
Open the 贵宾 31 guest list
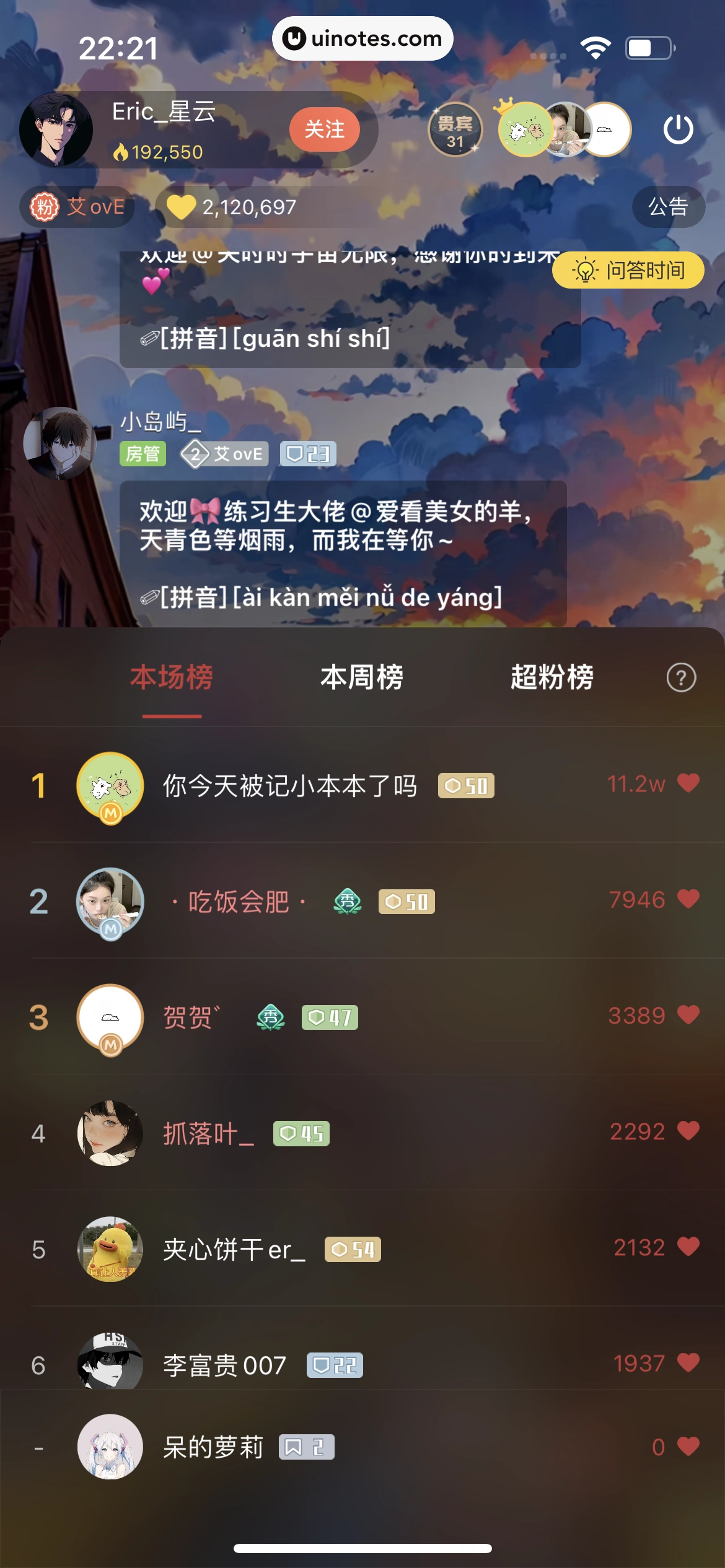tap(455, 129)
